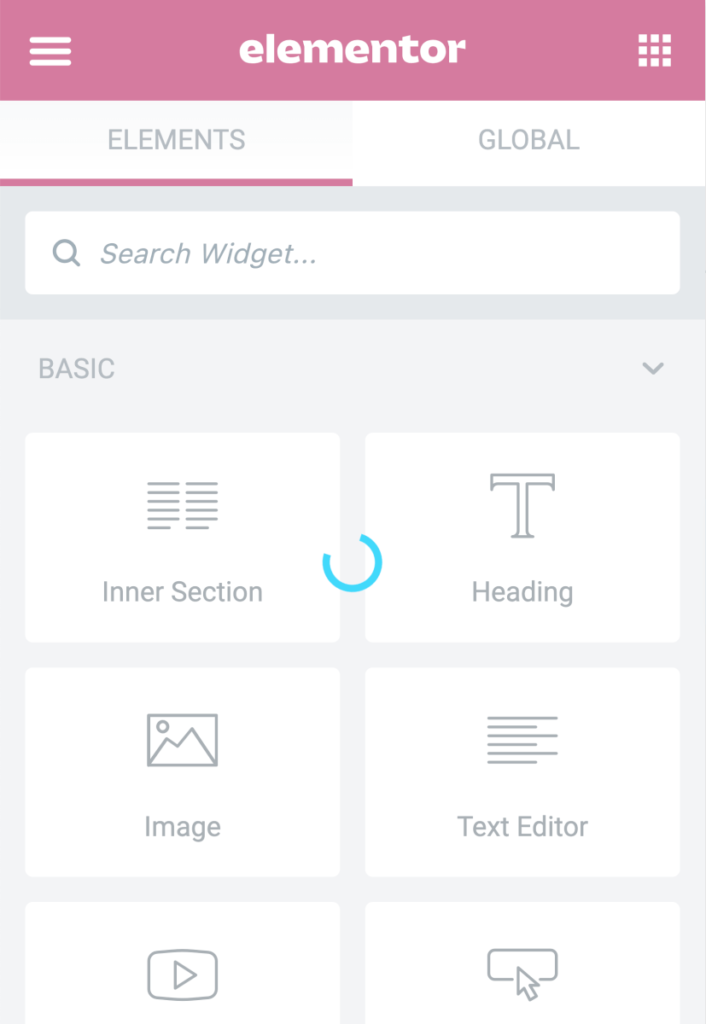This screenshot has width=706, height=1024.
Task: Choose the Image widget
Action: [x=182, y=772]
